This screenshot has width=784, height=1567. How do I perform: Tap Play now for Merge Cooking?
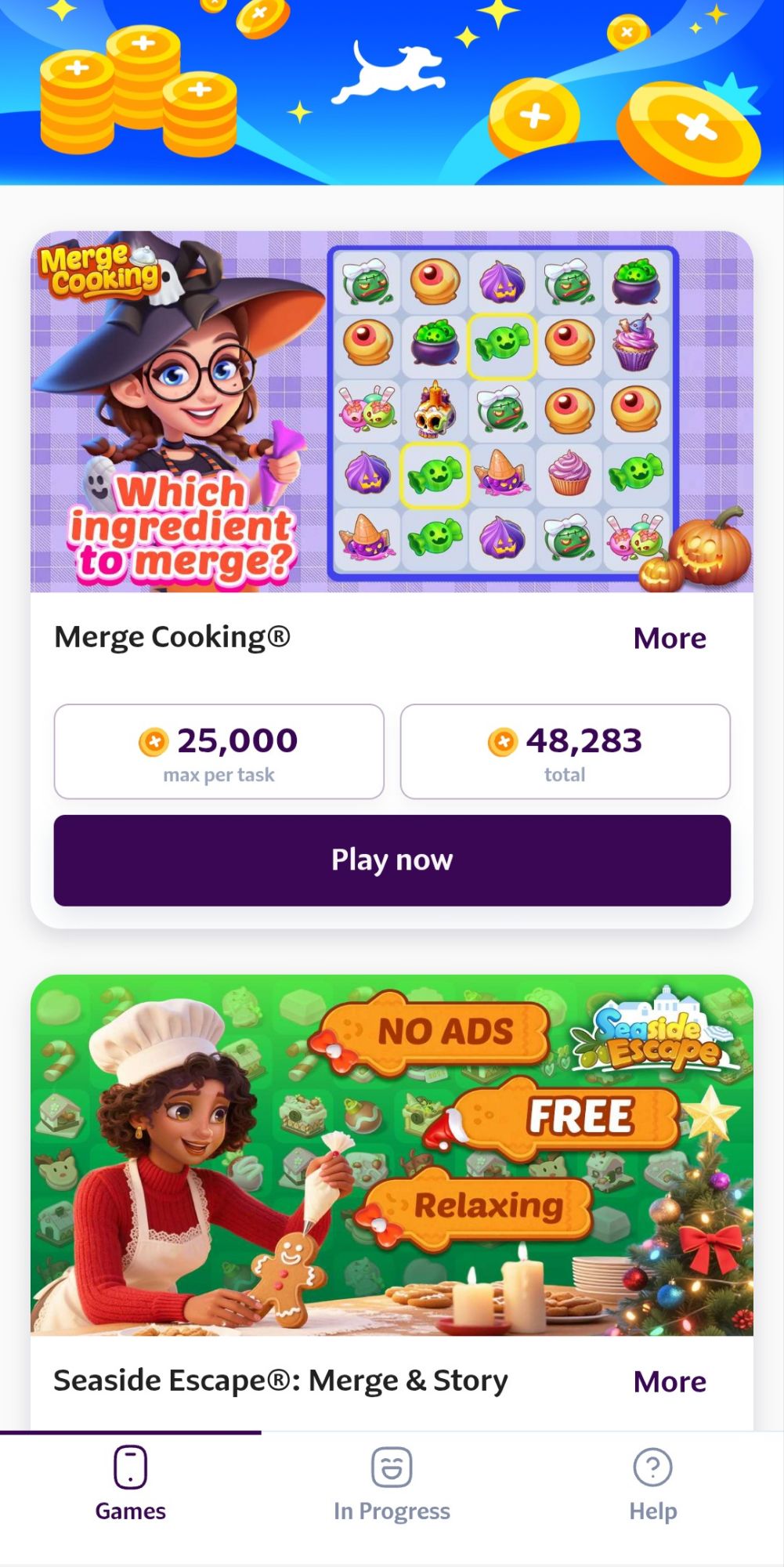392,860
